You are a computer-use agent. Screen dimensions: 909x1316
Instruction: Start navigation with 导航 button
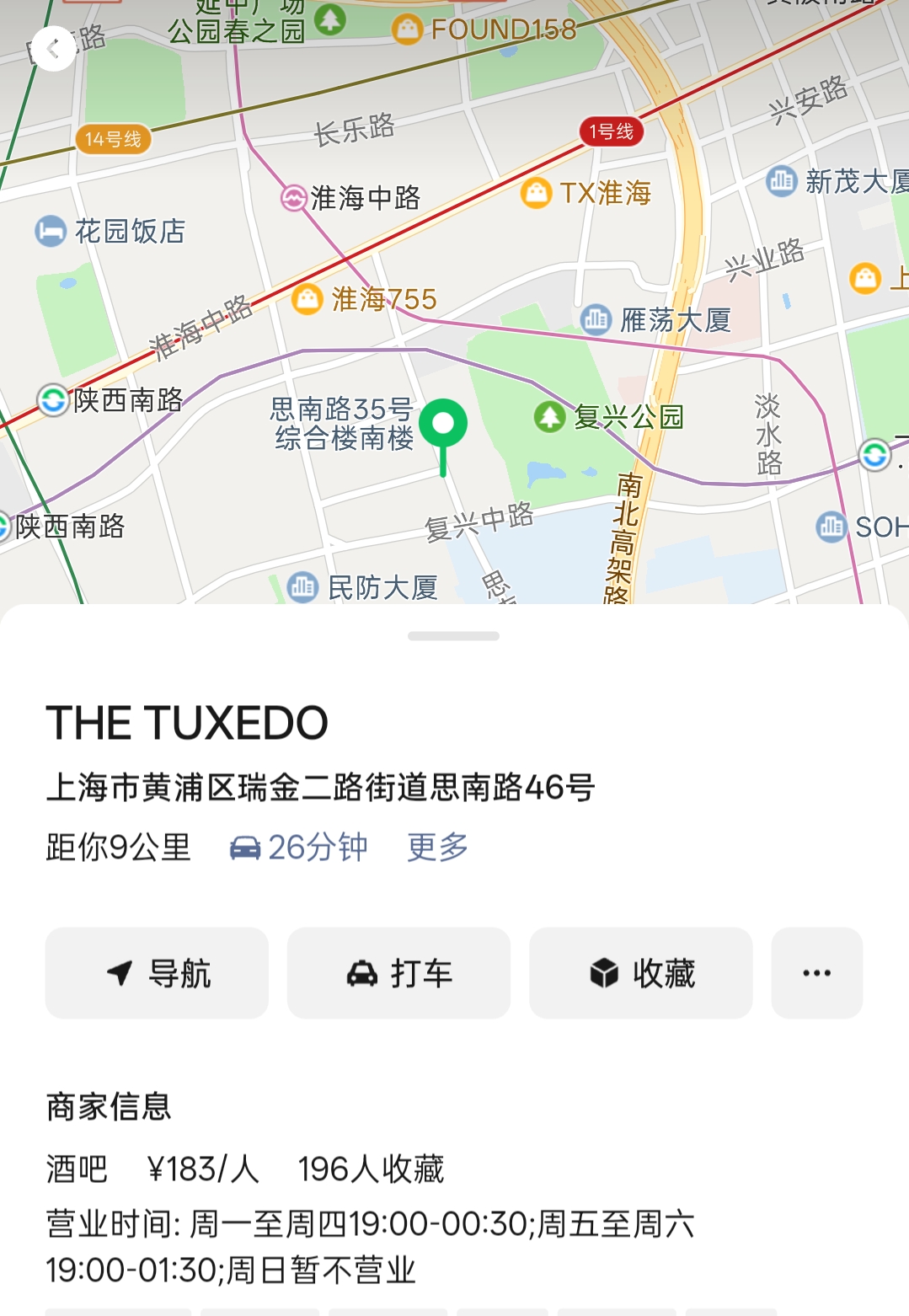157,973
